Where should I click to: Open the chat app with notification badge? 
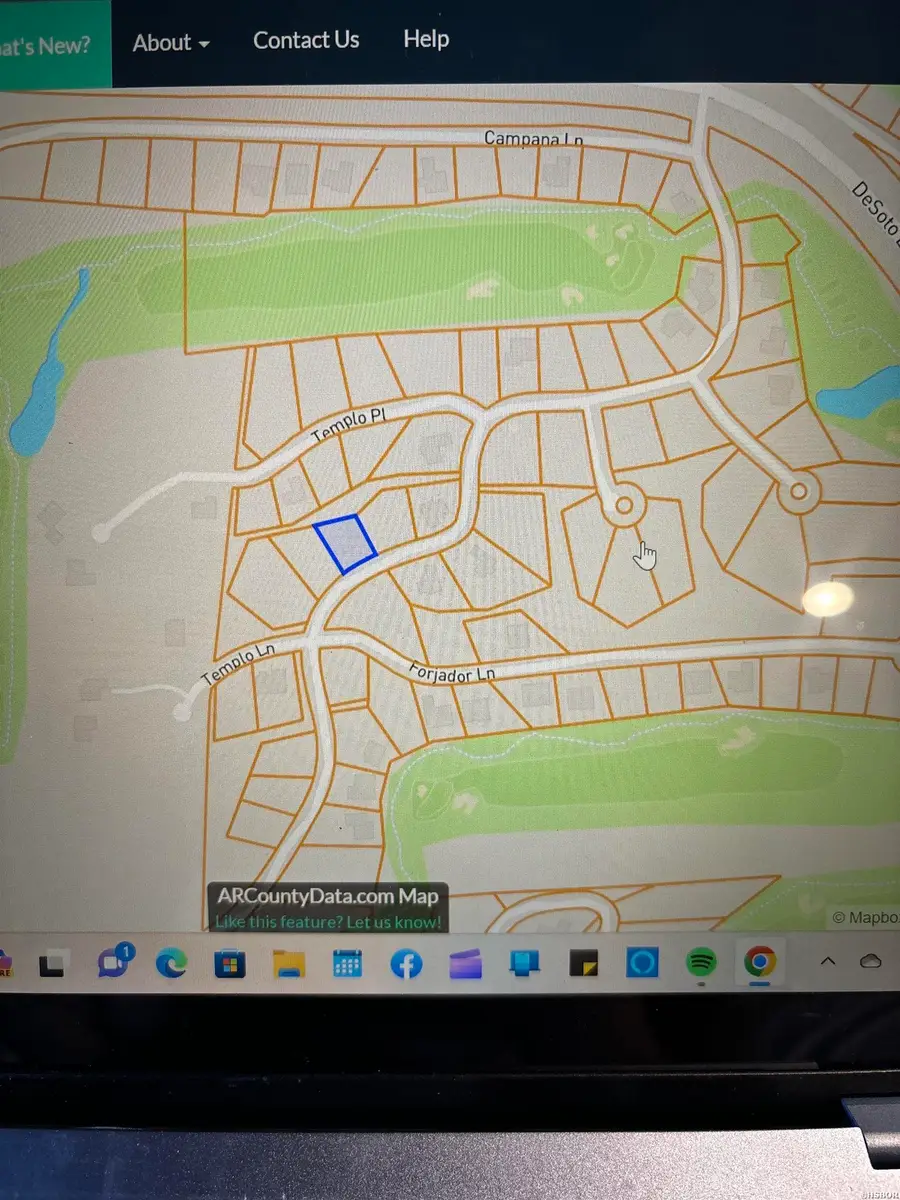pos(112,963)
